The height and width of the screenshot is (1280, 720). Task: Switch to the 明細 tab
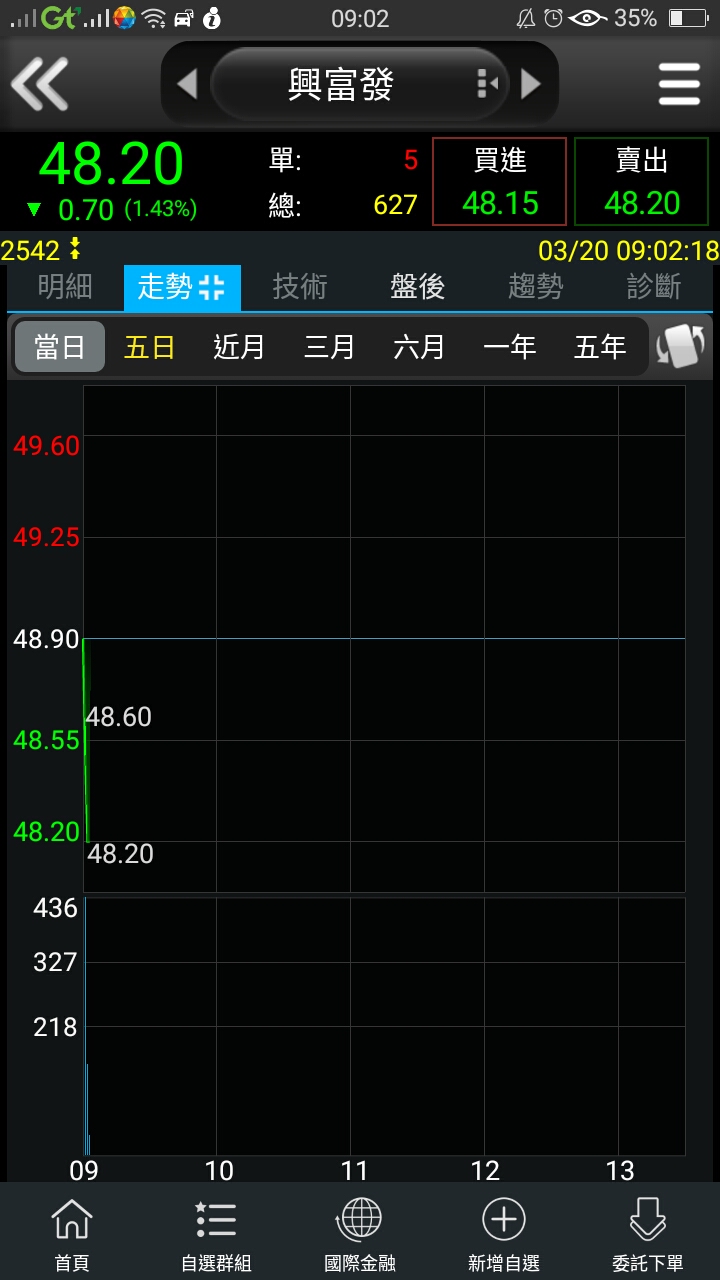(x=65, y=288)
